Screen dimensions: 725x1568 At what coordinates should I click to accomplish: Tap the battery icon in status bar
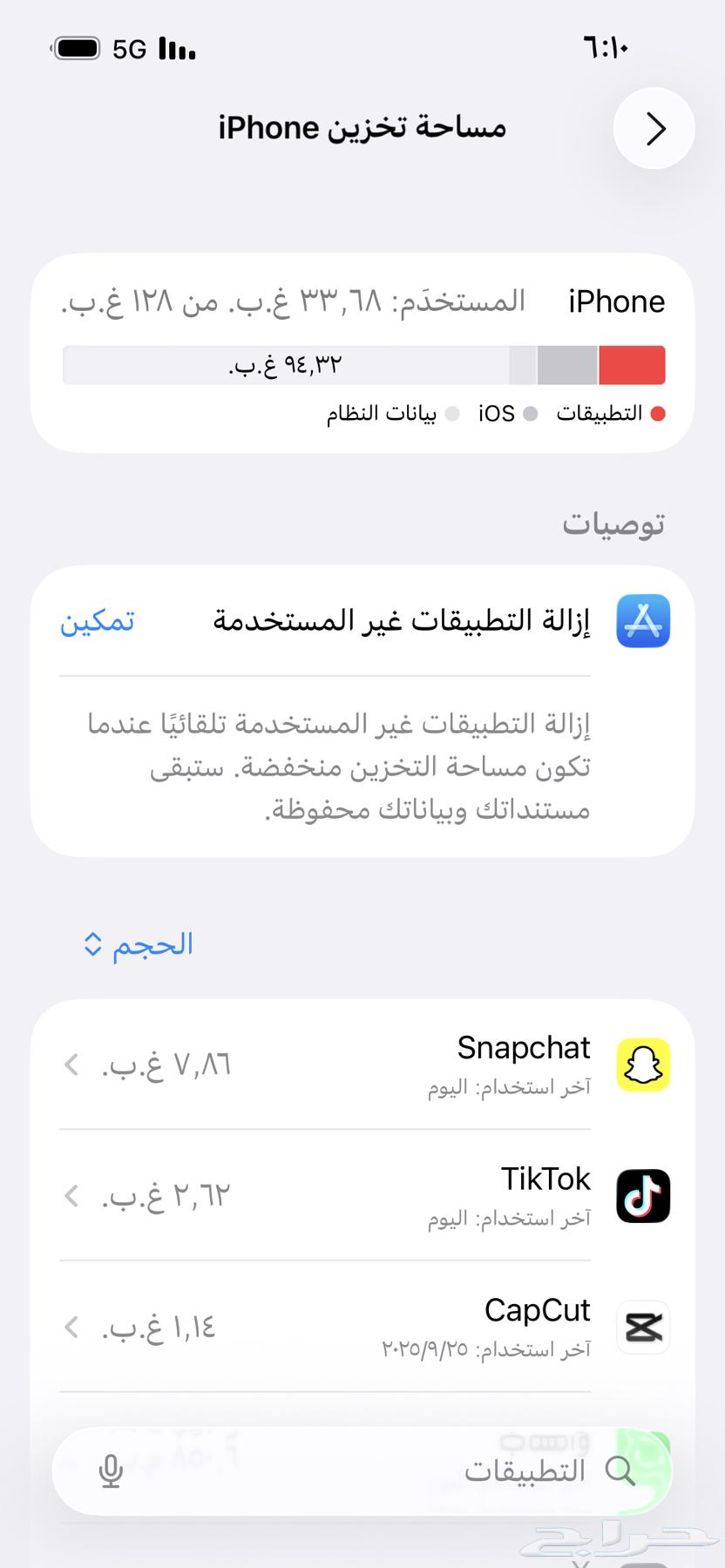coord(77,48)
